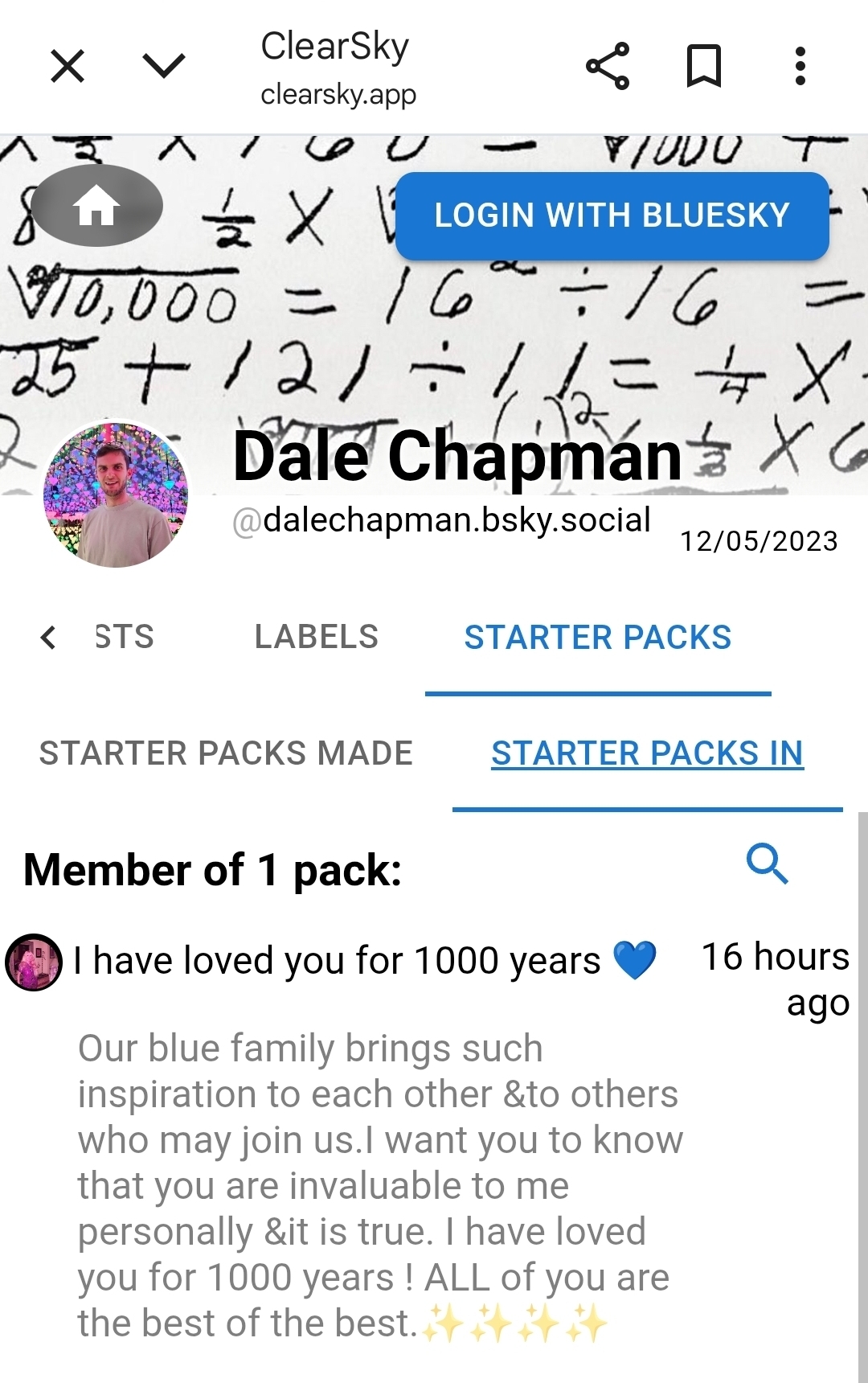The image size is (868, 1383).
Task: Switch to the Labels tab
Action: pyautogui.click(x=316, y=638)
